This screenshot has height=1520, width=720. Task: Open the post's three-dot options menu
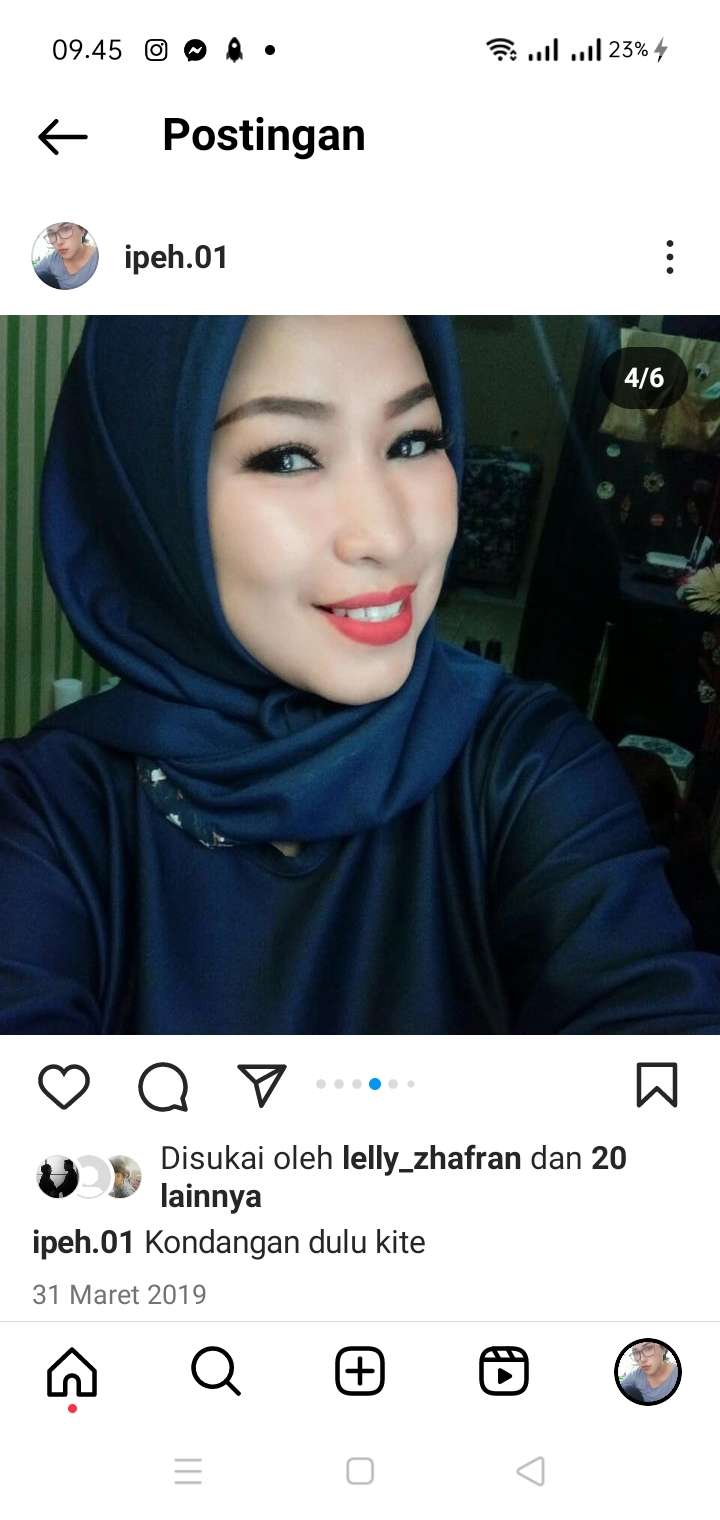(x=669, y=257)
